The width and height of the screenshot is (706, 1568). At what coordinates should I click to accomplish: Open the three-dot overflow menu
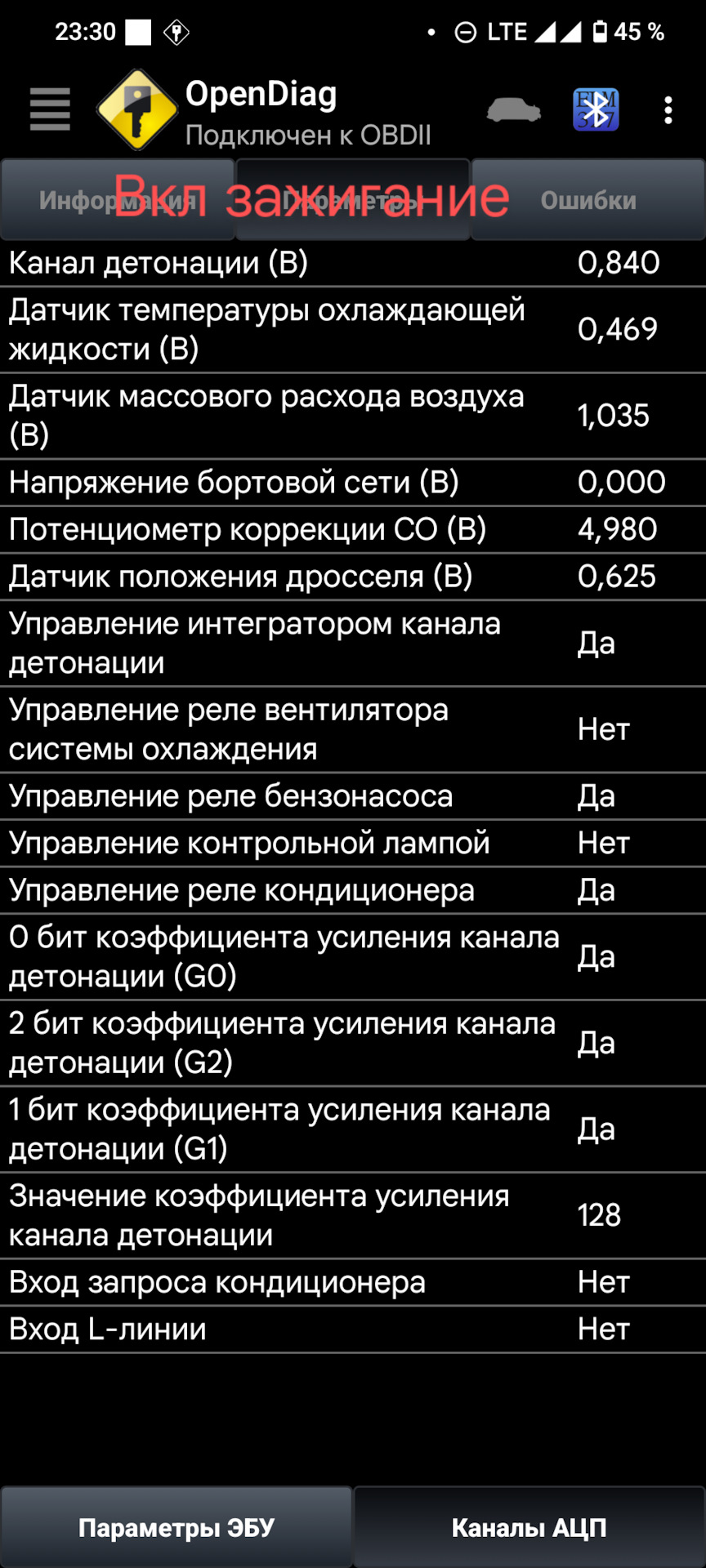[668, 109]
